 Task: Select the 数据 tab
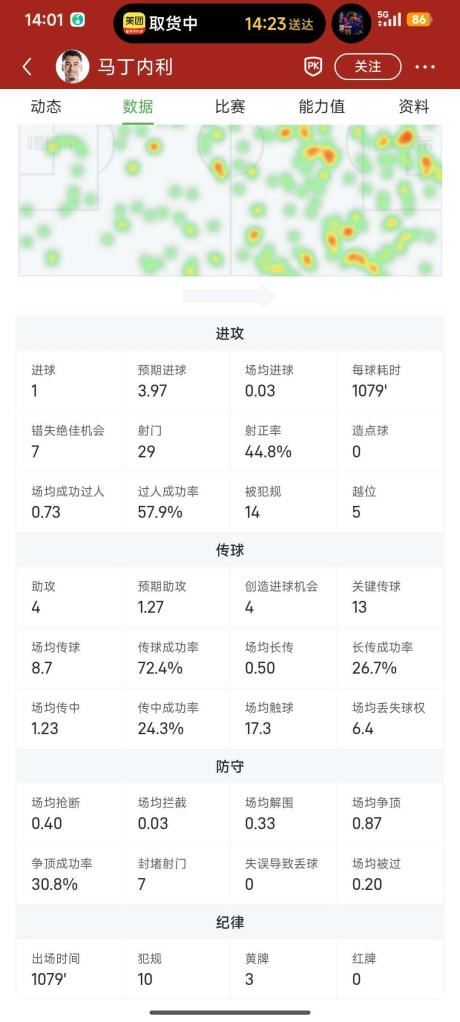[x=138, y=107]
